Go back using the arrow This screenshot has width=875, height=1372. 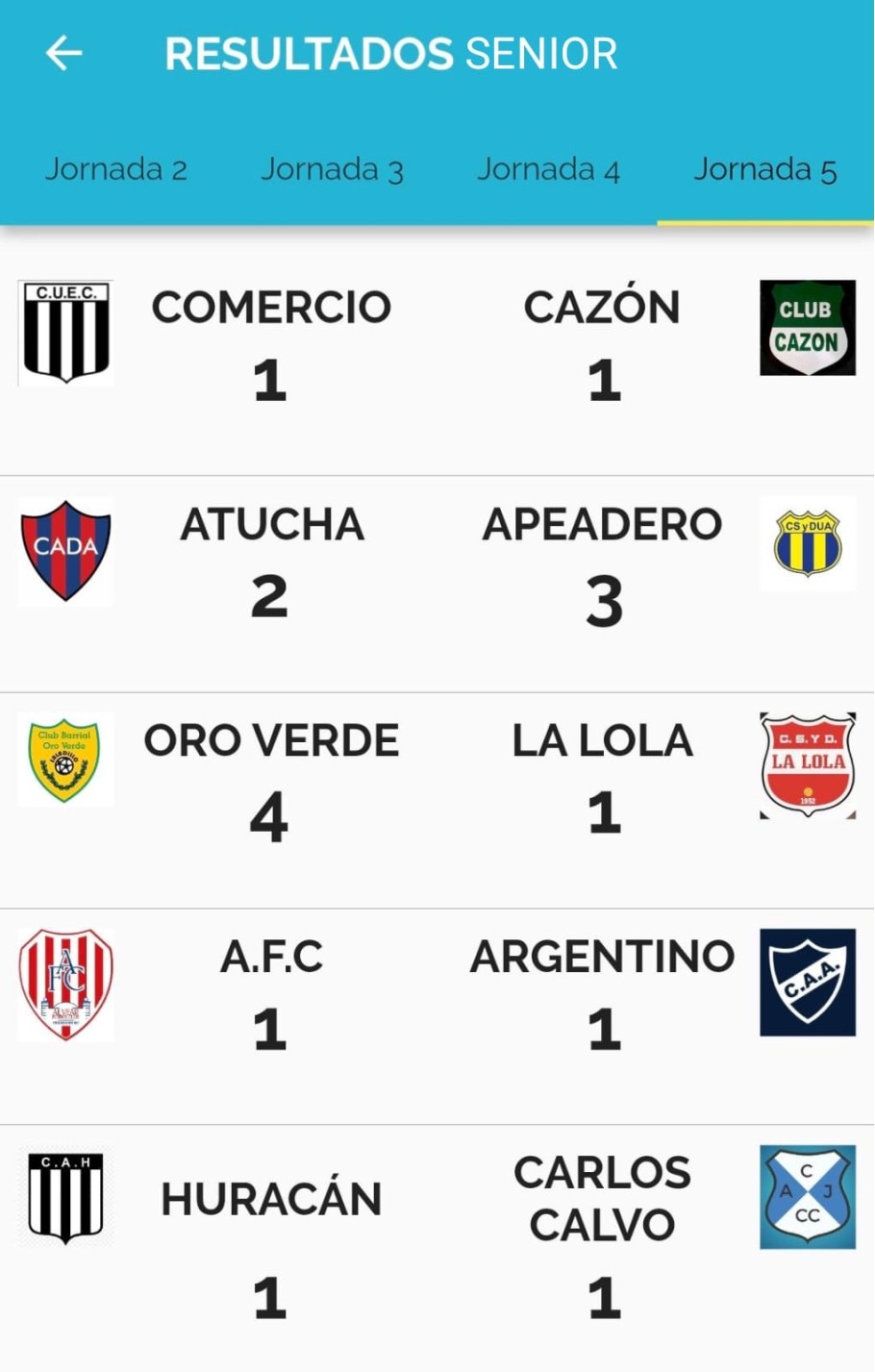[x=63, y=53]
